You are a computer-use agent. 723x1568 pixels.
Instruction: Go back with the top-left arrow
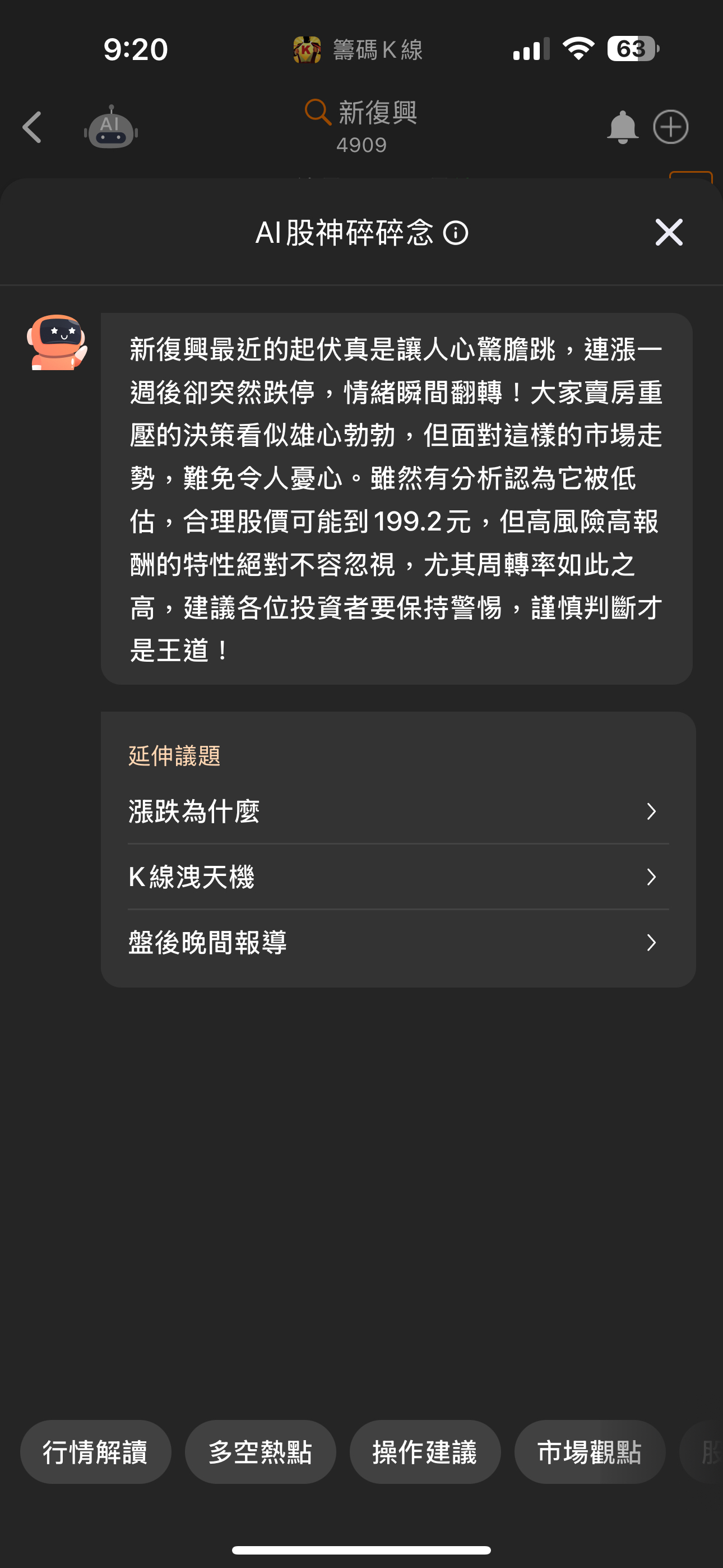(x=33, y=127)
